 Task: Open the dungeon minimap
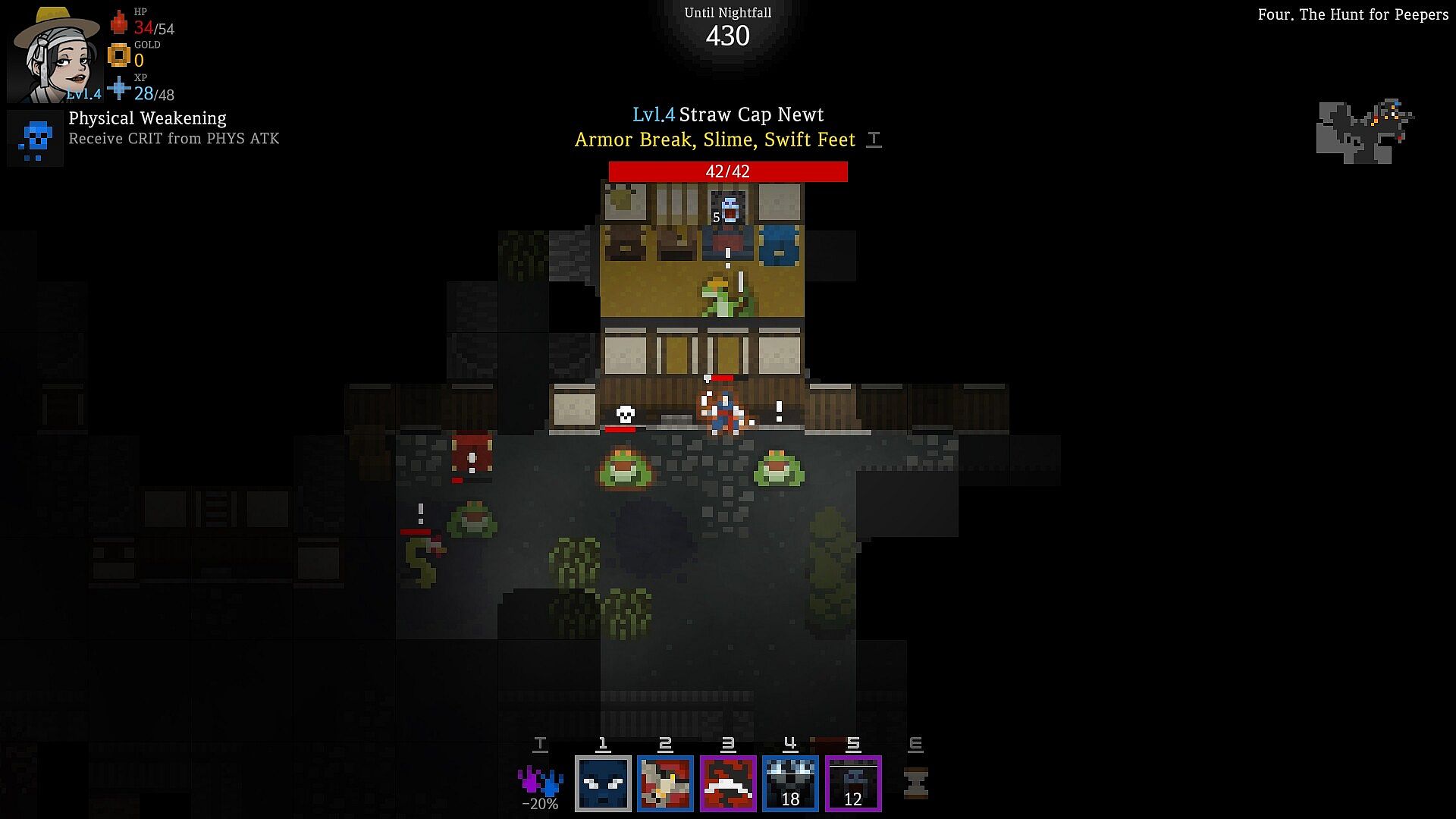pos(1365,132)
